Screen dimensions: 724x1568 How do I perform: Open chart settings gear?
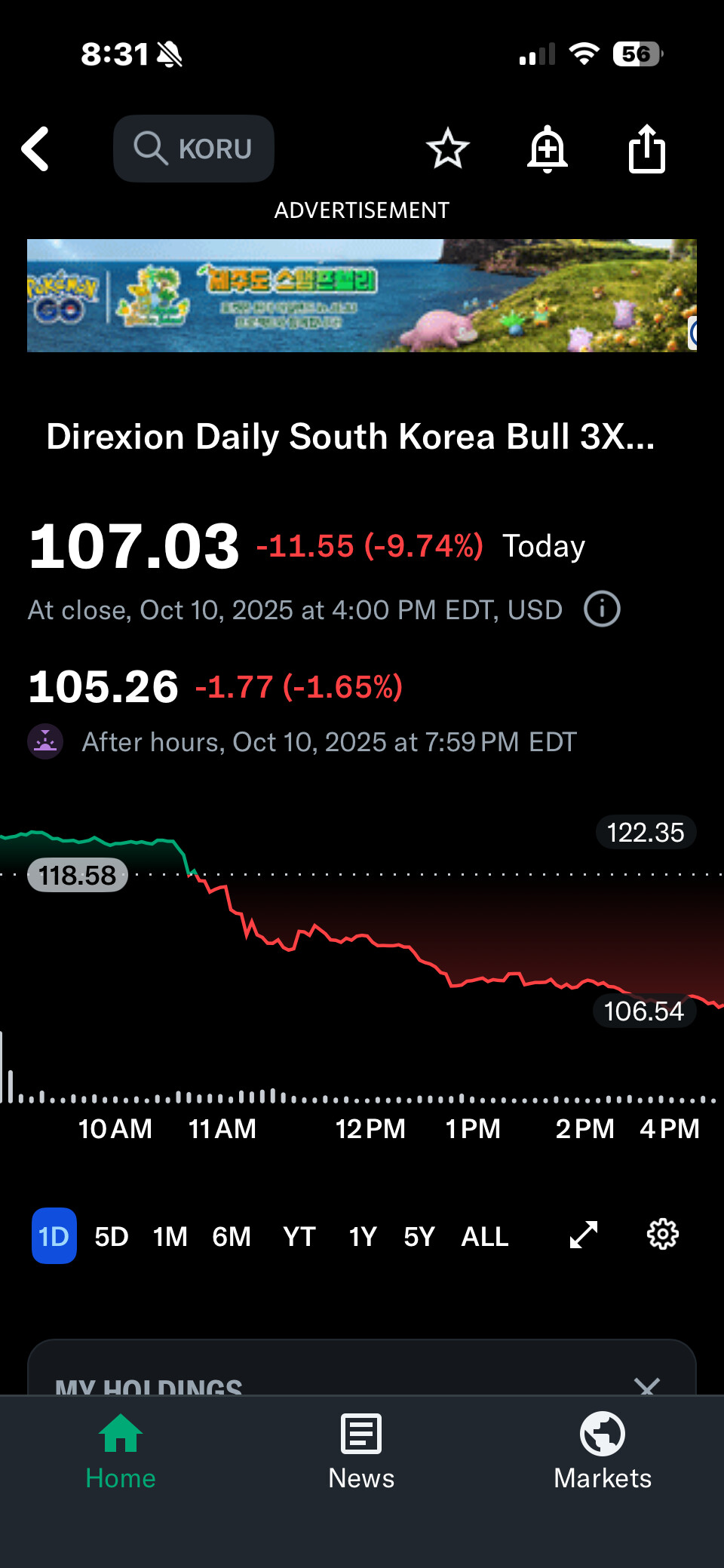(x=663, y=1235)
